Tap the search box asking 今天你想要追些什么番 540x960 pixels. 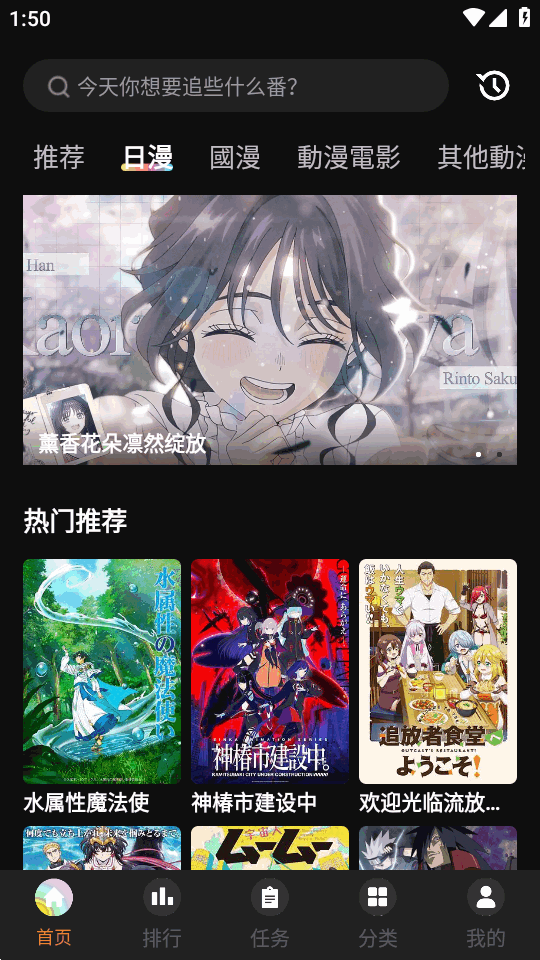pos(236,86)
